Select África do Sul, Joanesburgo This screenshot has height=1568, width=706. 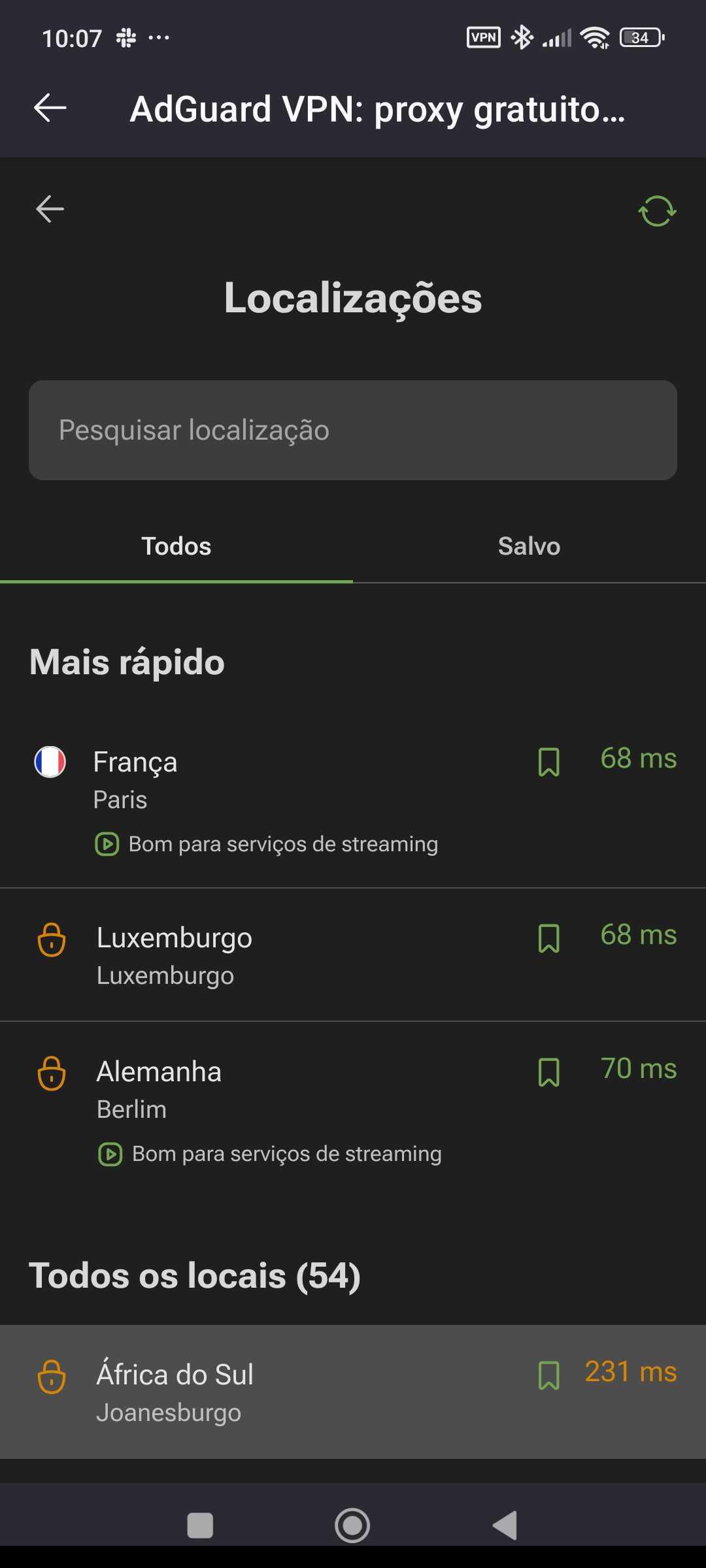pos(261,1392)
